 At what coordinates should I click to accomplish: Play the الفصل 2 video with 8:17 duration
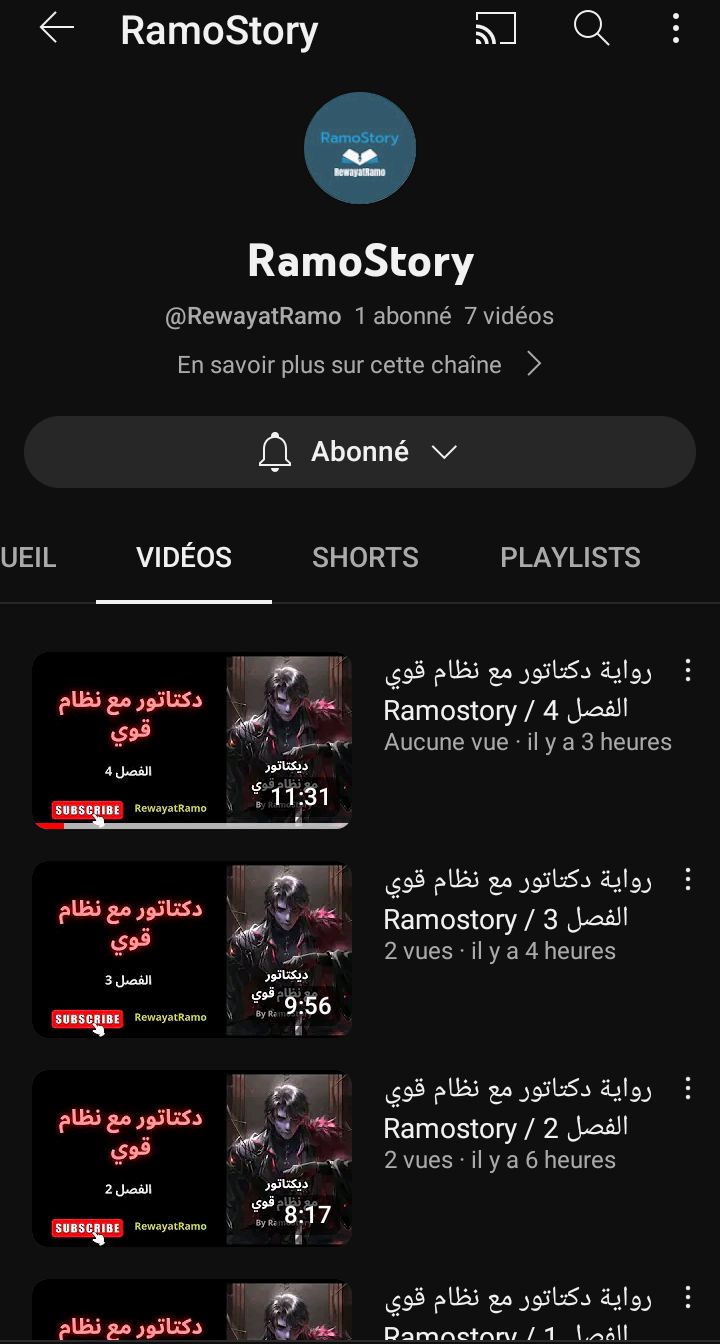coord(192,1159)
